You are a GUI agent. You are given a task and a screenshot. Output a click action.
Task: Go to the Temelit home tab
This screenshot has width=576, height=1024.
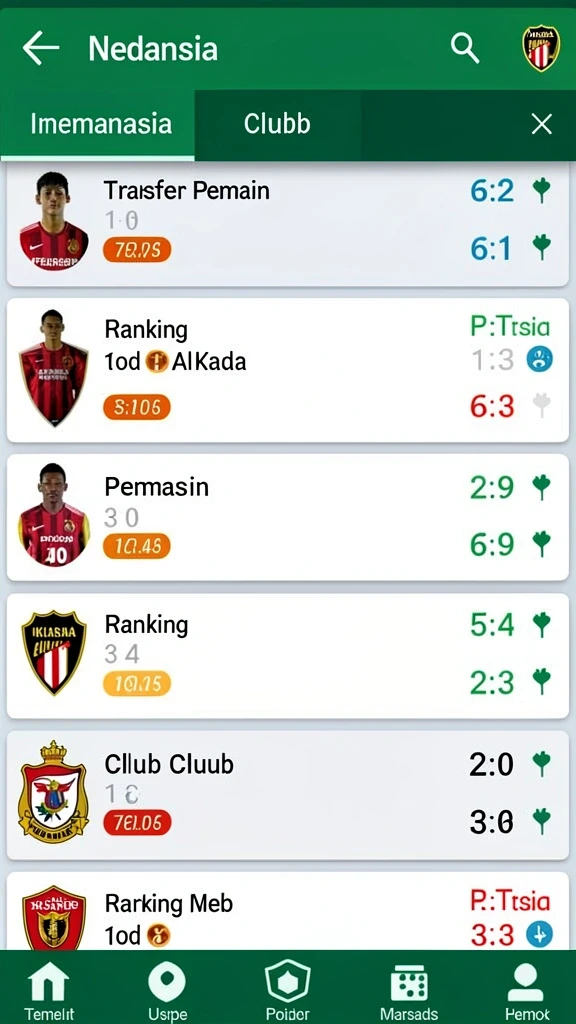pos(49,991)
